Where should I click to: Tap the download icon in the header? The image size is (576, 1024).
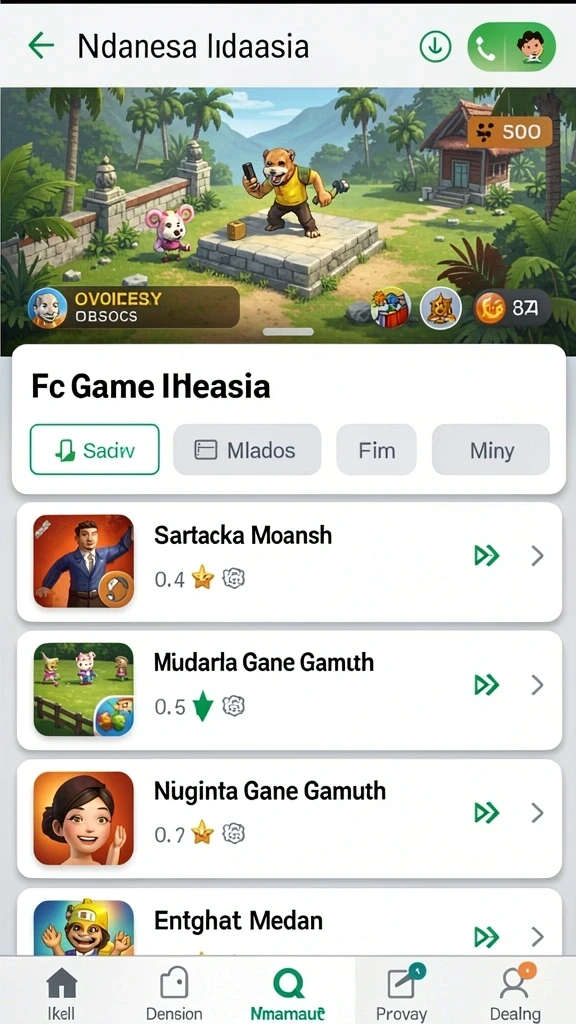tap(436, 47)
